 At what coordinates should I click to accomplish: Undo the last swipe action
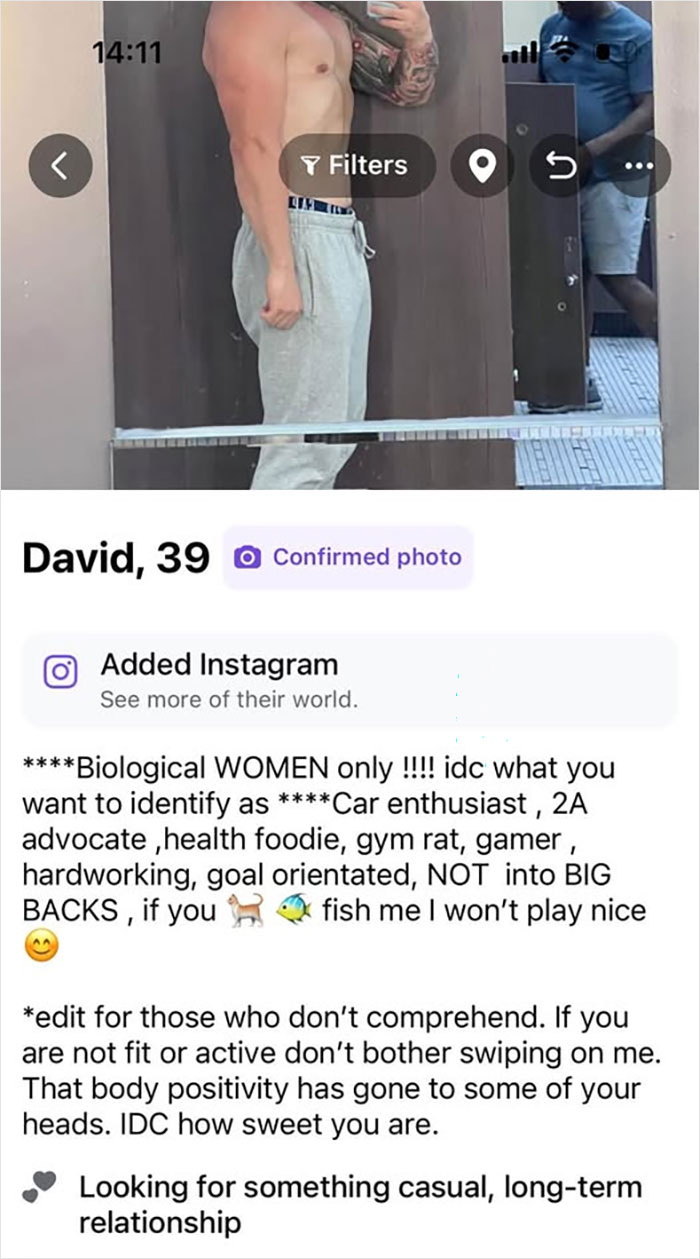[562, 166]
